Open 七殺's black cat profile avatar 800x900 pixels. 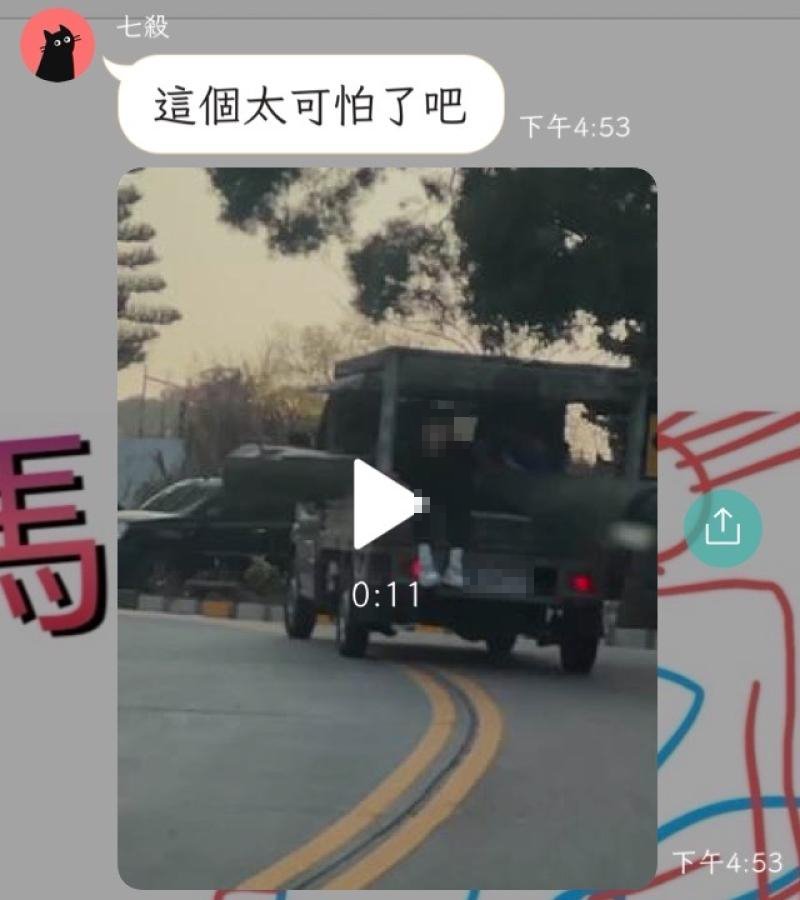coord(58,45)
